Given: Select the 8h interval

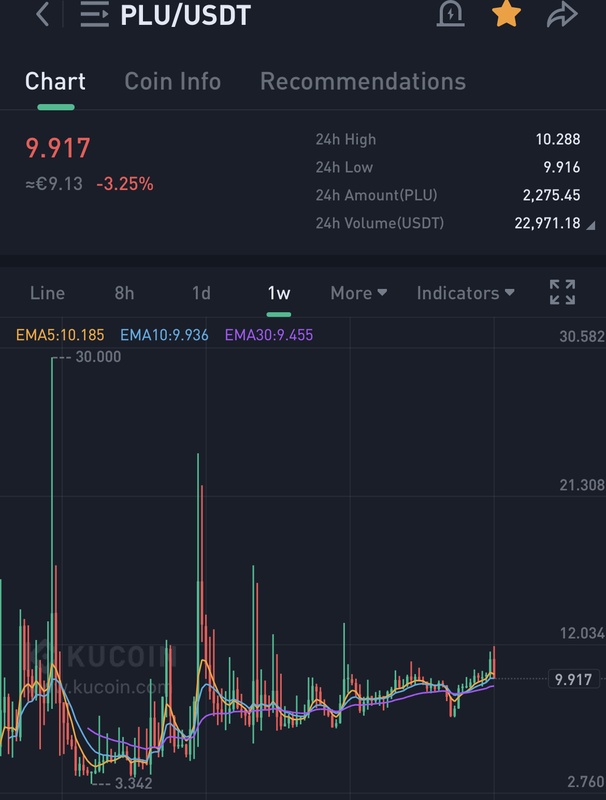Looking at the screenshot, I should coord(124,293).
